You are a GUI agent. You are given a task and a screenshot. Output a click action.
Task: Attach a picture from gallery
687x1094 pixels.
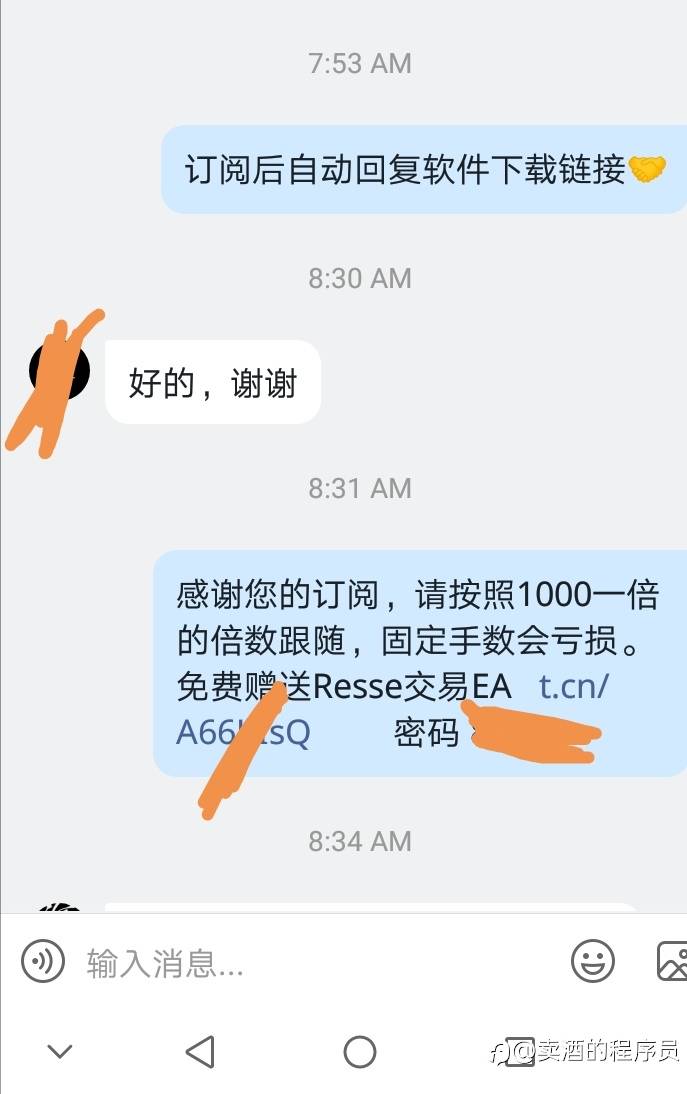(672, 961)
